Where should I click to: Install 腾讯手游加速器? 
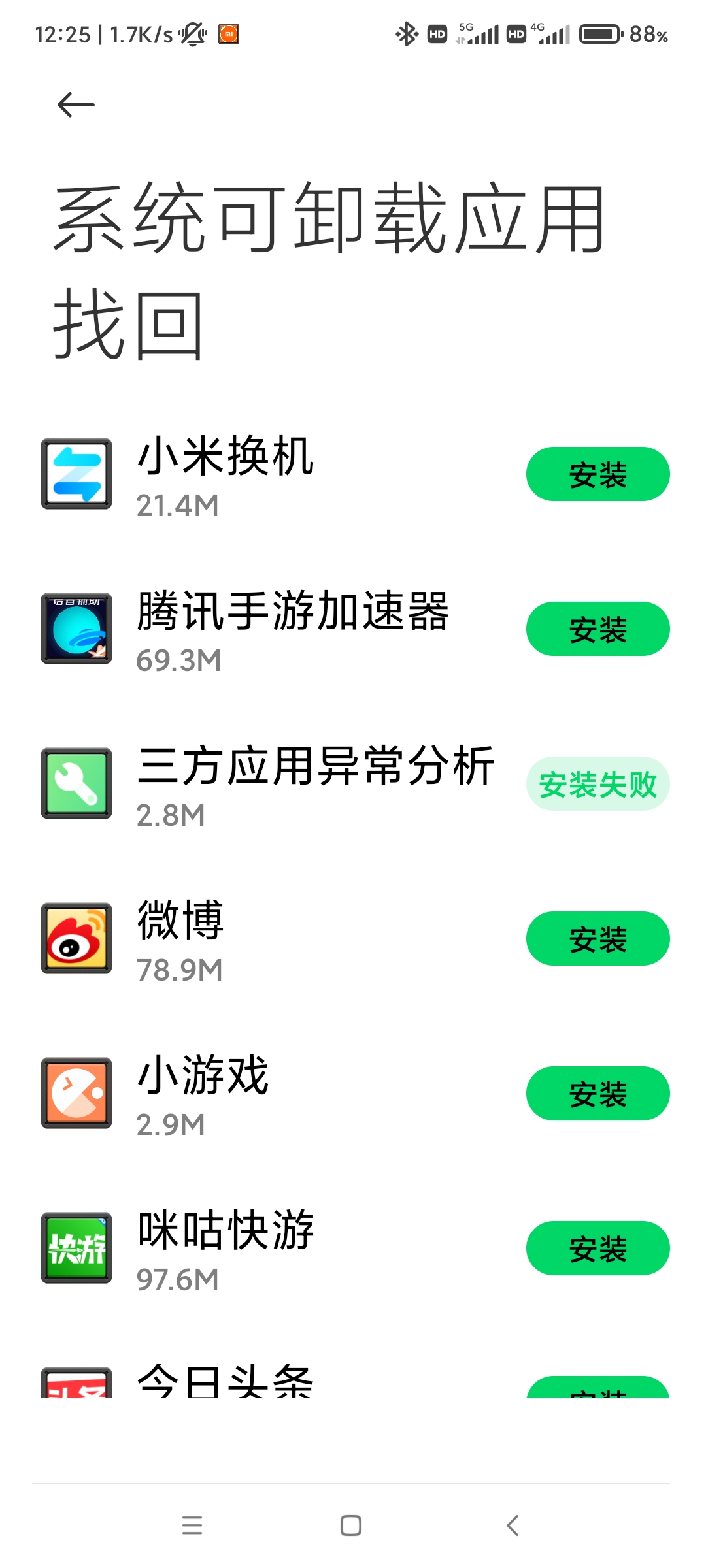tap(597, 629)
